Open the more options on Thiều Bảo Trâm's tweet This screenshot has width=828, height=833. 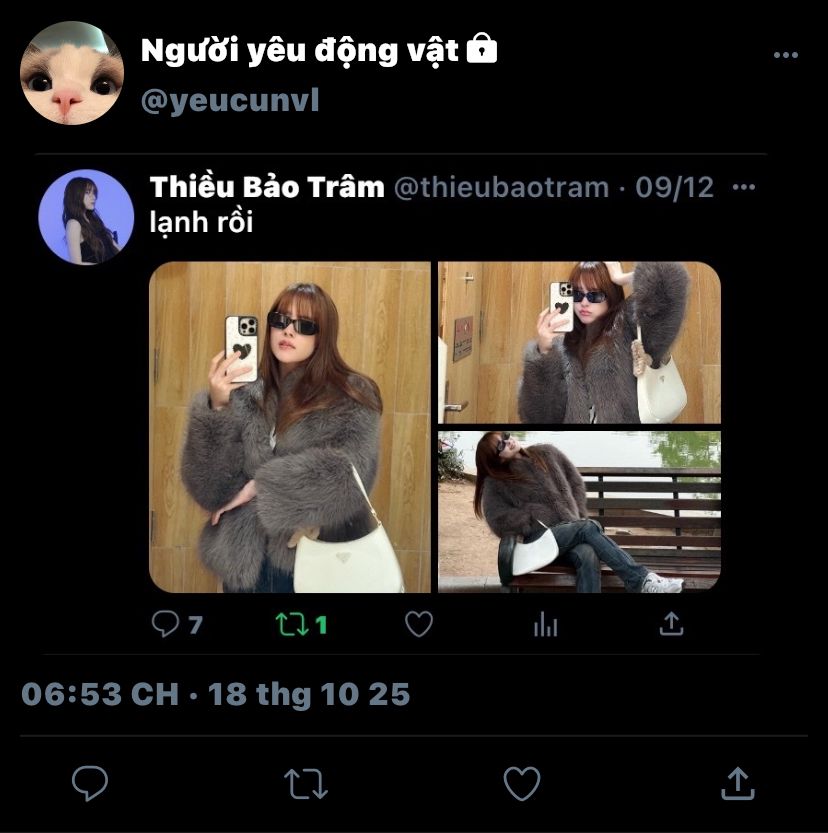pos(744,187)
